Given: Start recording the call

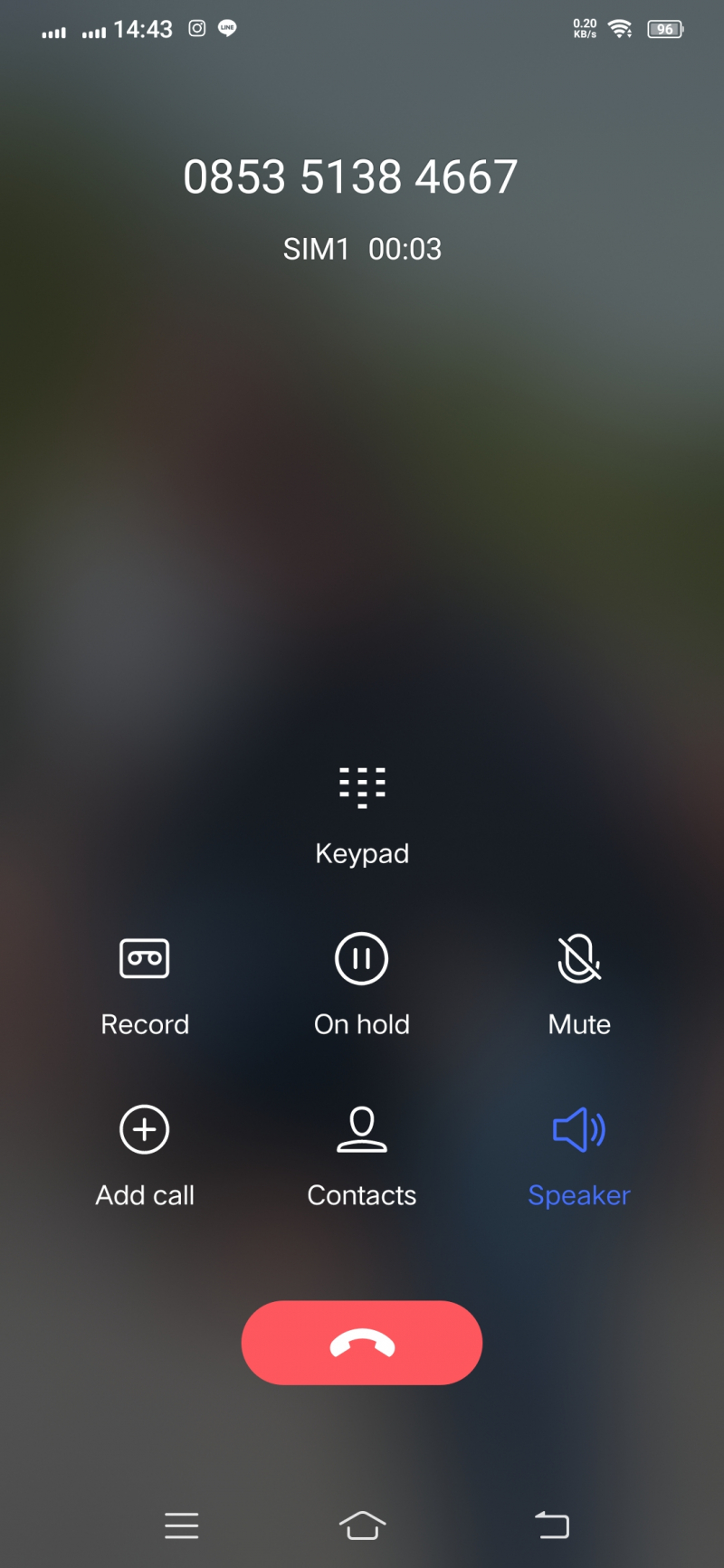Looking at the screenshot, I should click(x=145, y=959).
